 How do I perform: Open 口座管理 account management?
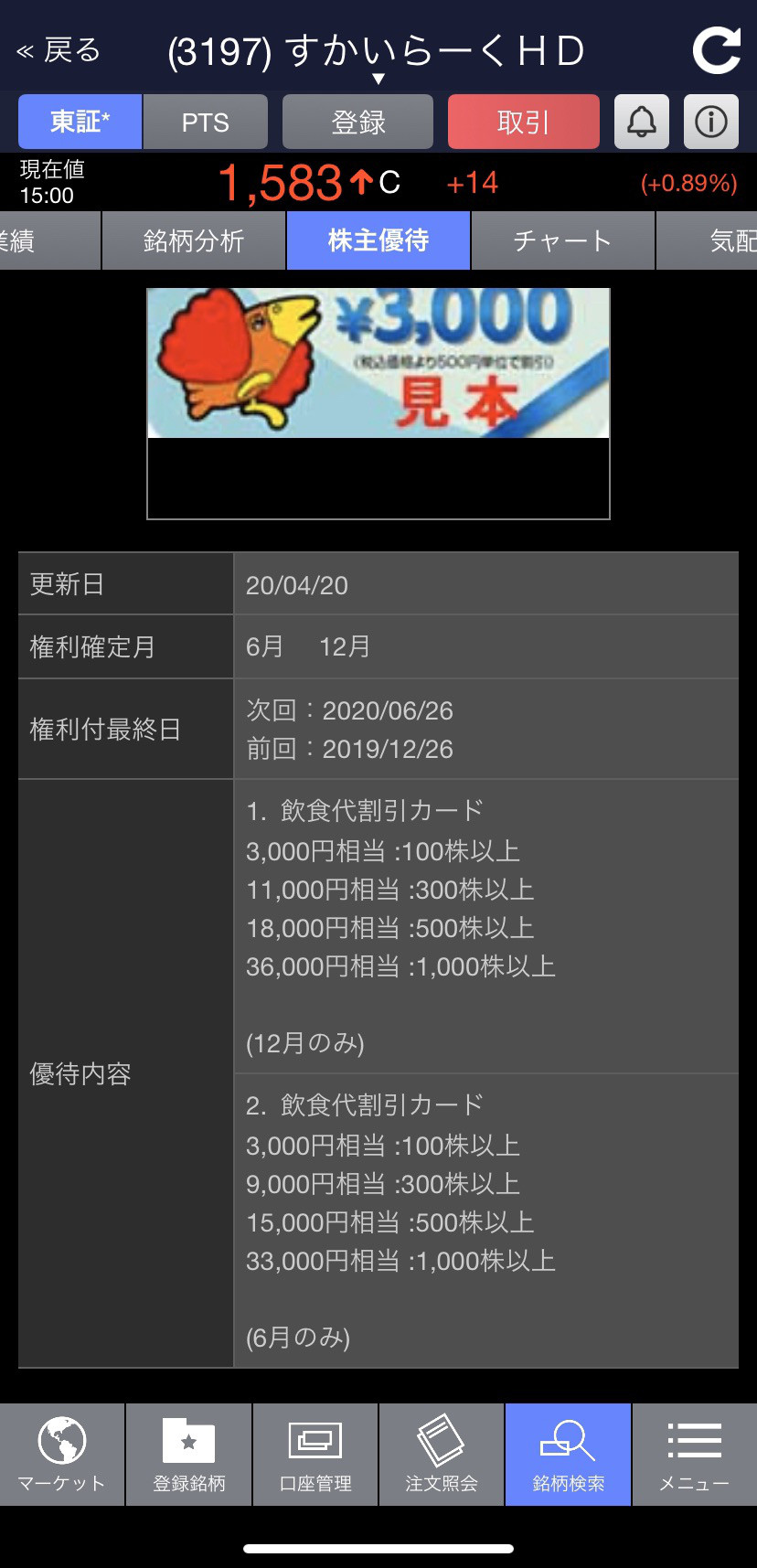(315, 1454)
